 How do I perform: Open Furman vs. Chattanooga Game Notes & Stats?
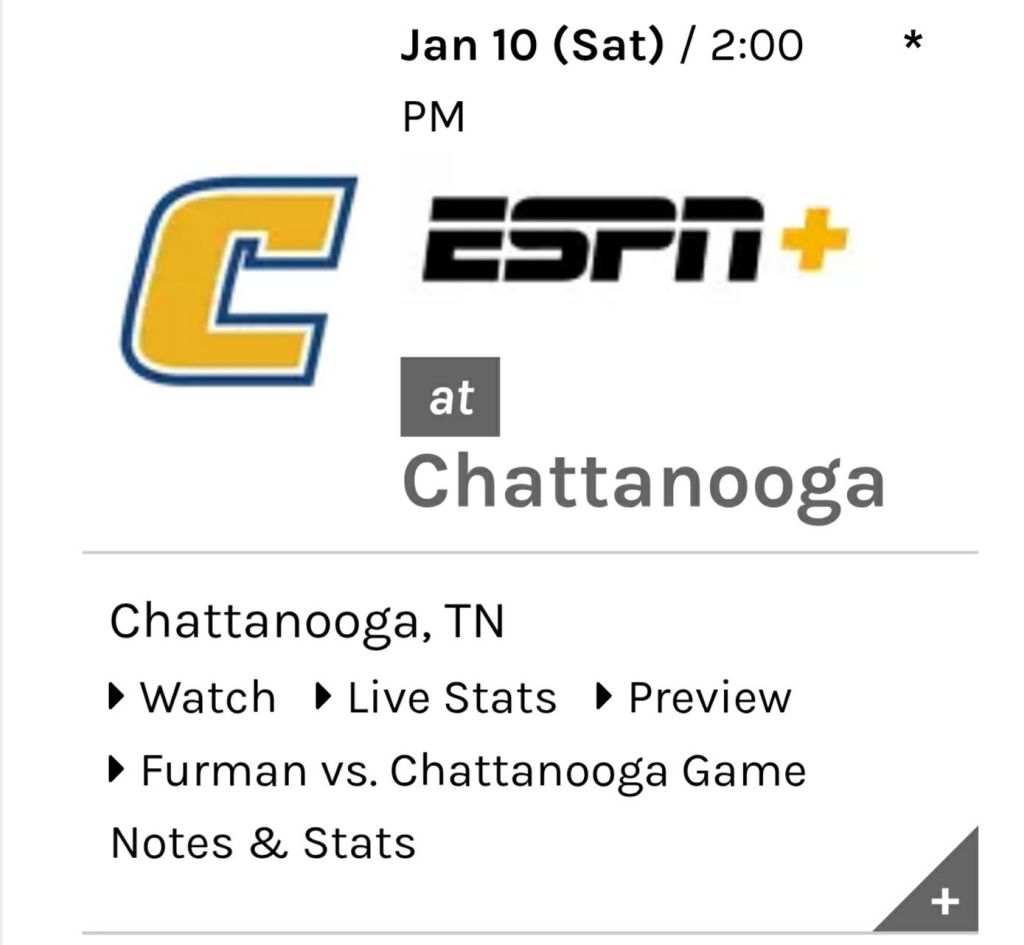coord(472,772)
